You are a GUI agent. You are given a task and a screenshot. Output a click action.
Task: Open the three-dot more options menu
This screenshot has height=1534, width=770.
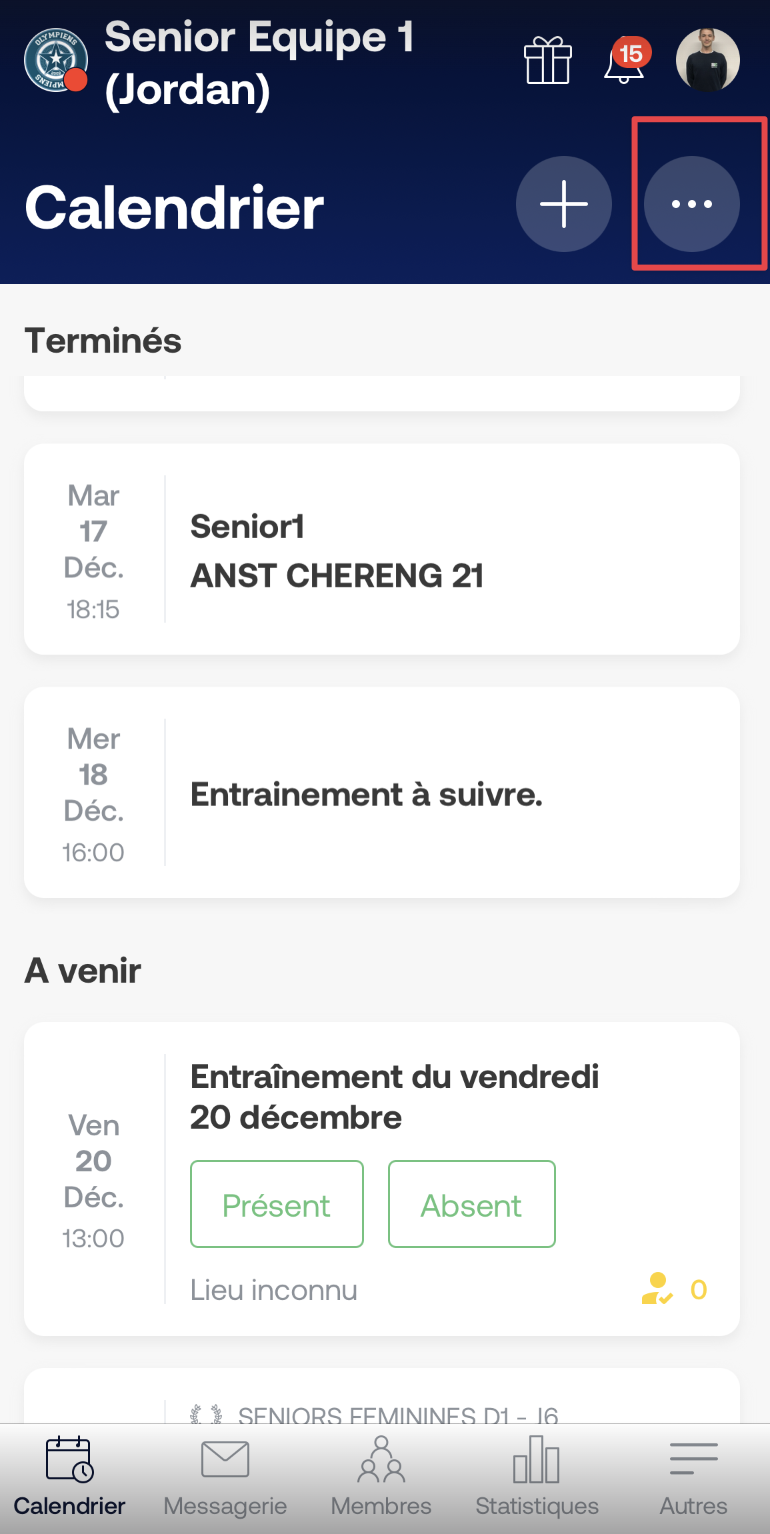coord(691,204)
